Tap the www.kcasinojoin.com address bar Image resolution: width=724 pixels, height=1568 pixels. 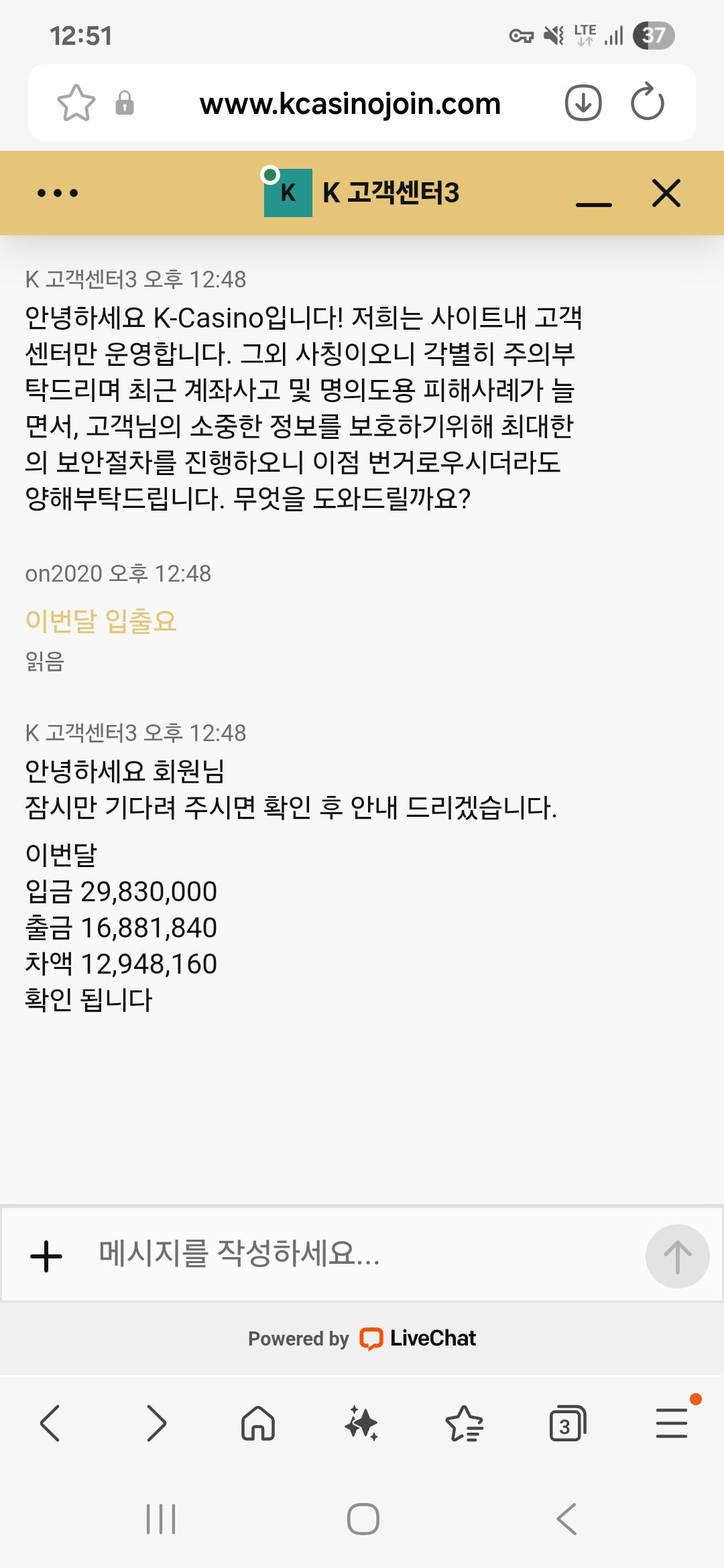click(x=350, y=104)
